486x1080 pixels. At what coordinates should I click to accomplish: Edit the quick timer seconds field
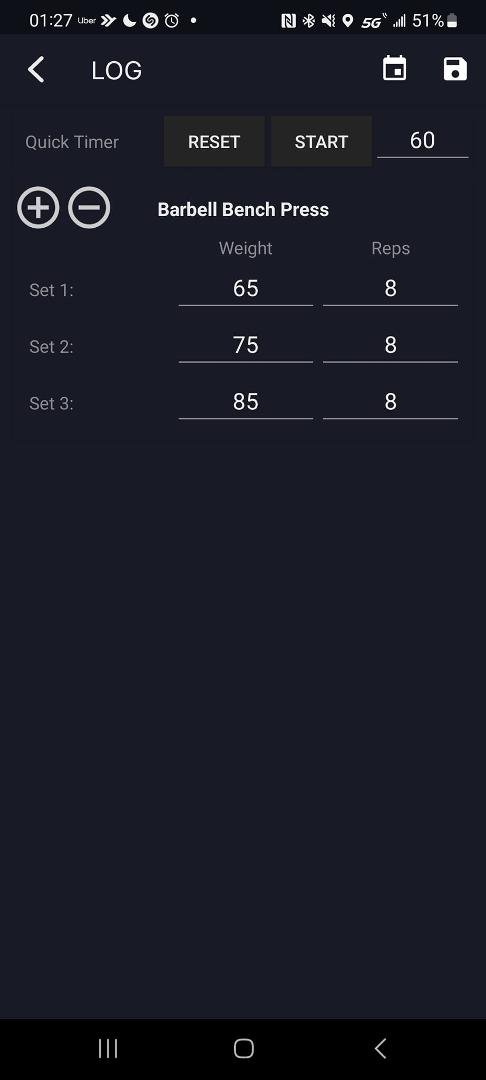[423, 141]
